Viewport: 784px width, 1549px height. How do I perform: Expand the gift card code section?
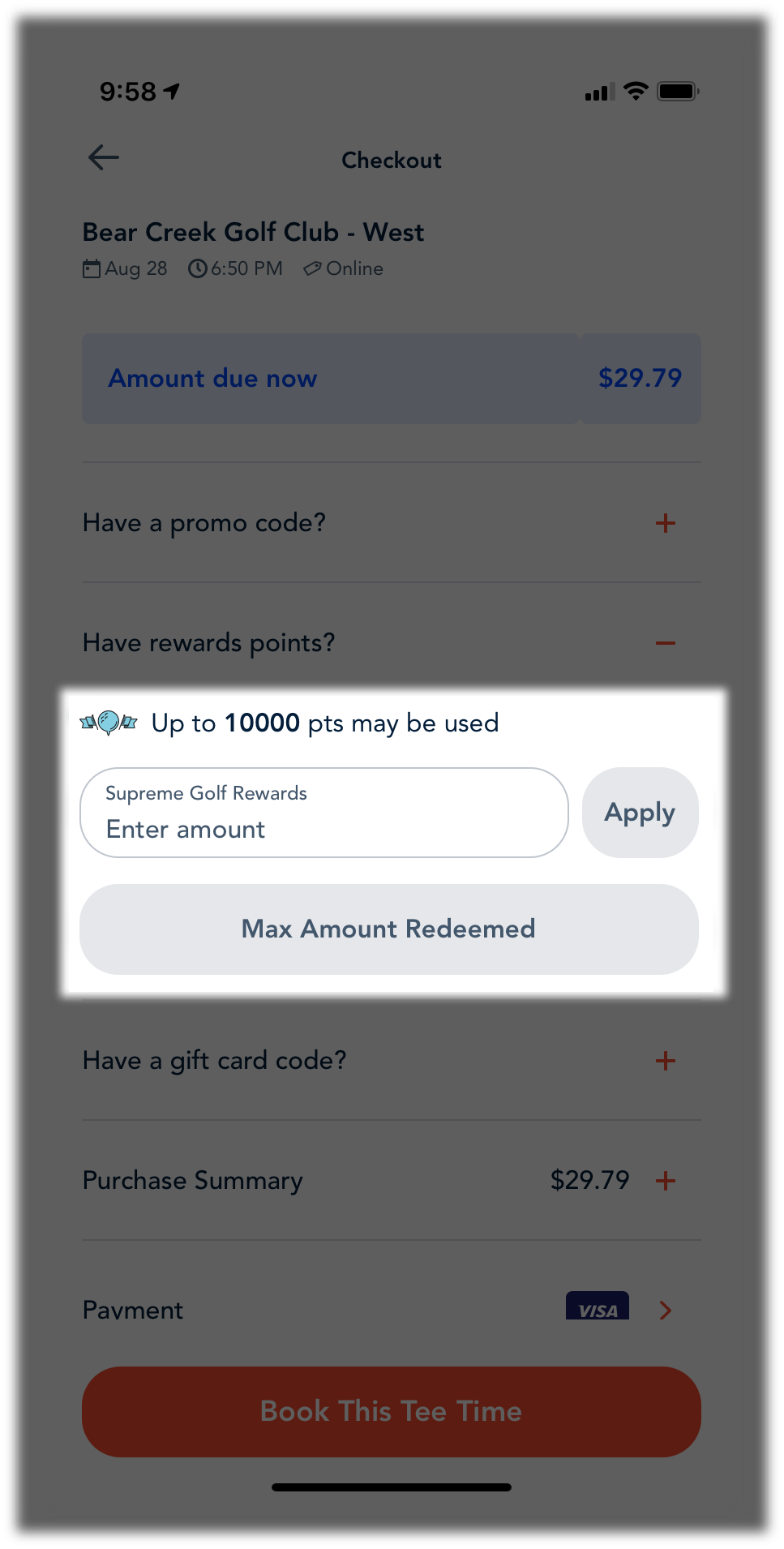point(665,1061)
